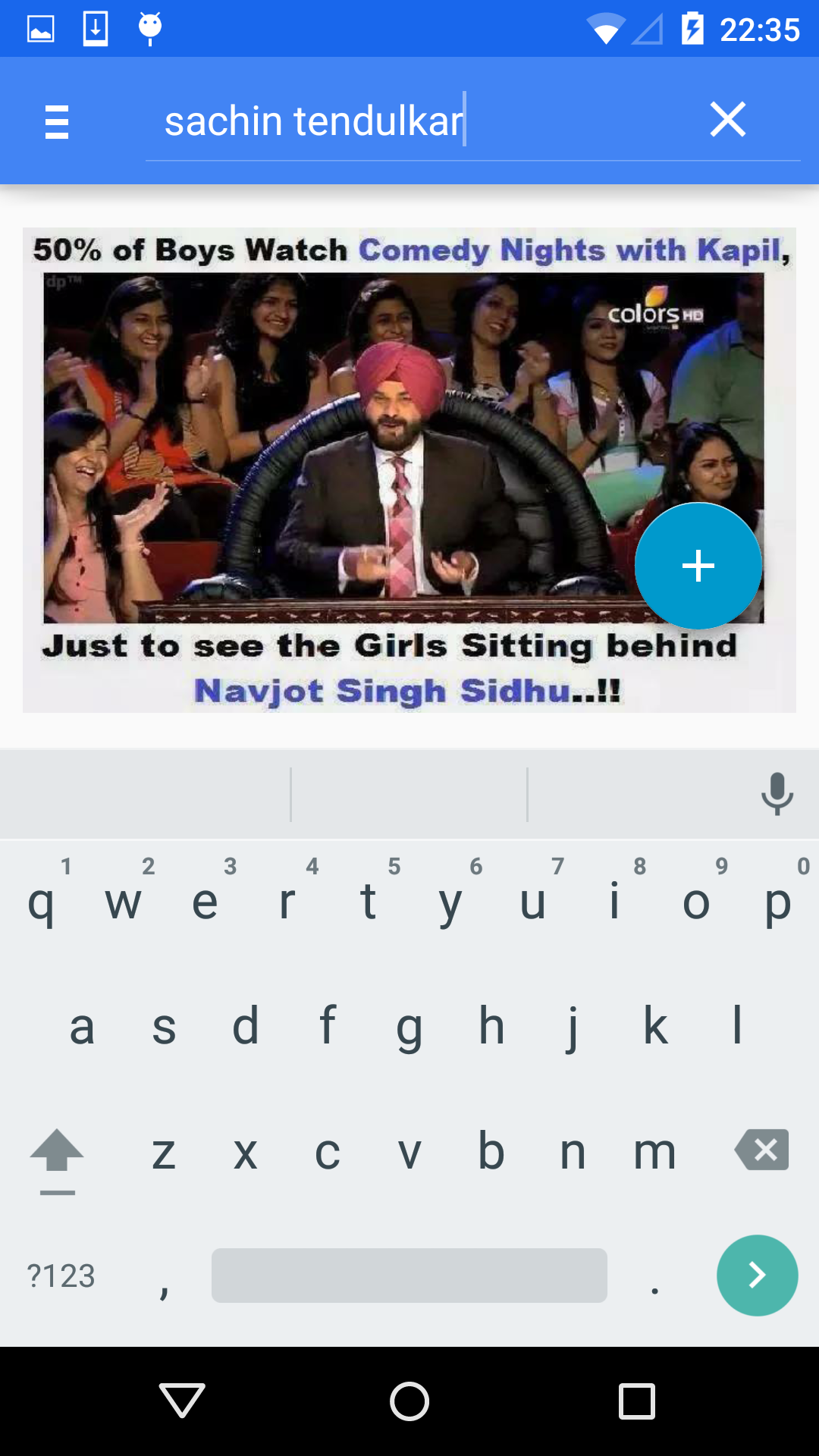This screenshot has width=819, height=1456.
Task: Tap the back navigation triangle
Action: (180, 1402)
